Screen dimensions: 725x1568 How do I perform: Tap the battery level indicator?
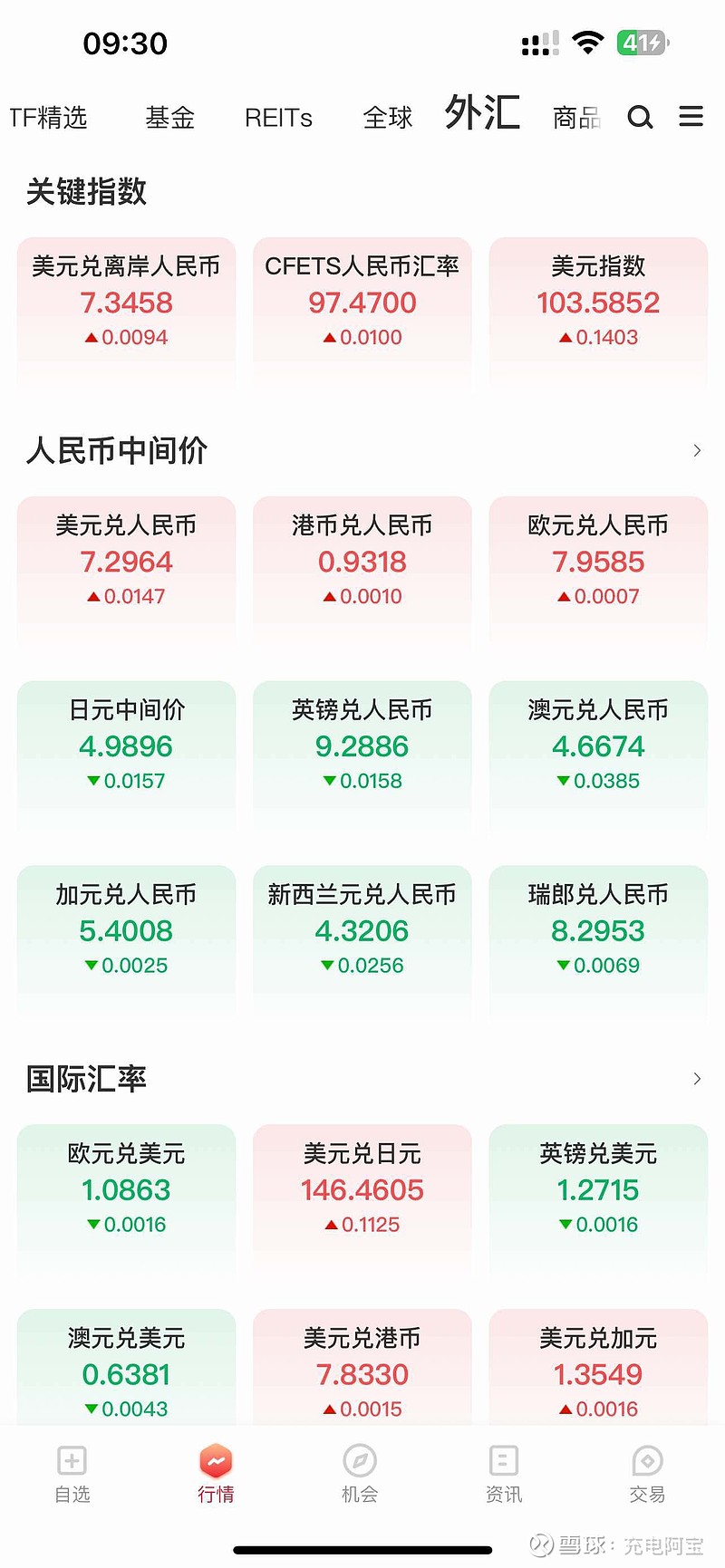coord(641,41)
